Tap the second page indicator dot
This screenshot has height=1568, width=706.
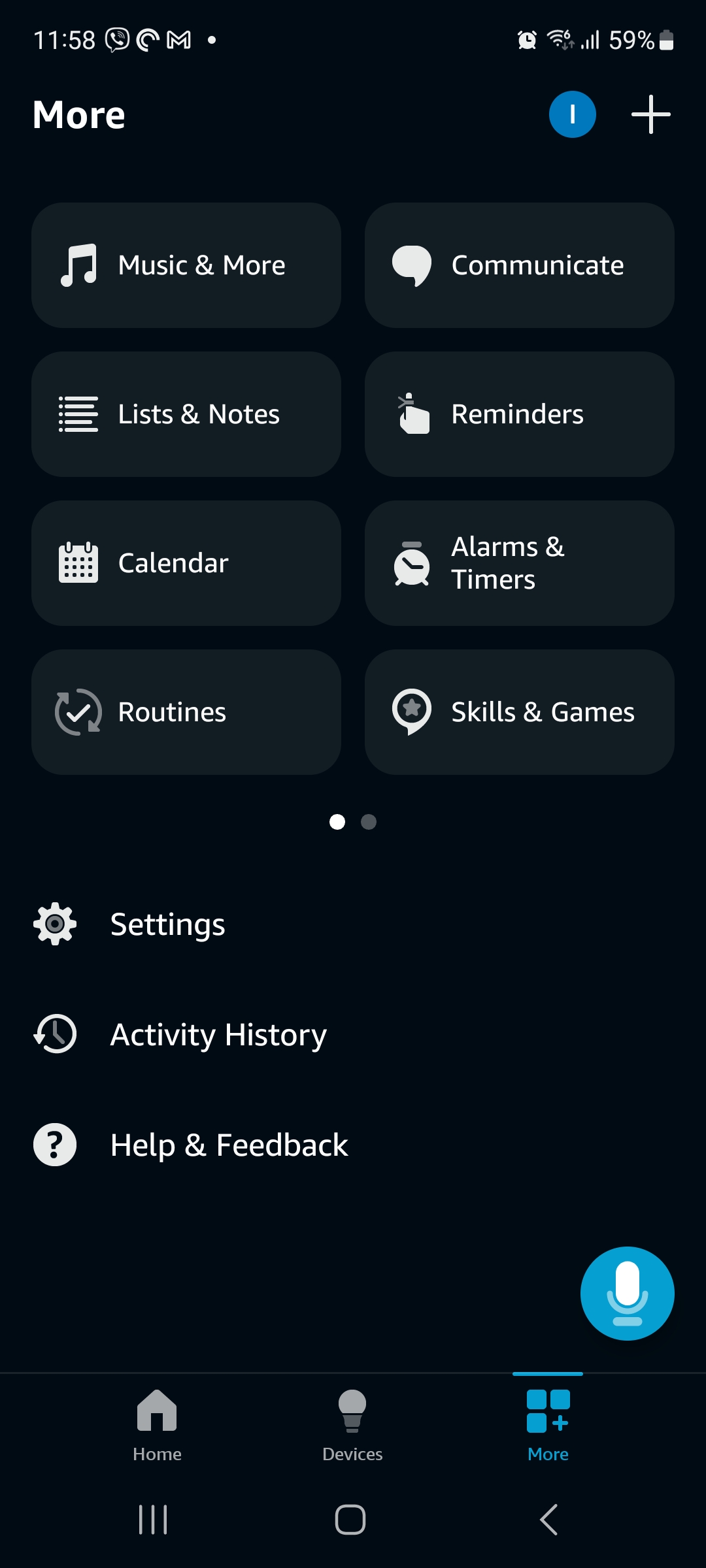point(368,822)
